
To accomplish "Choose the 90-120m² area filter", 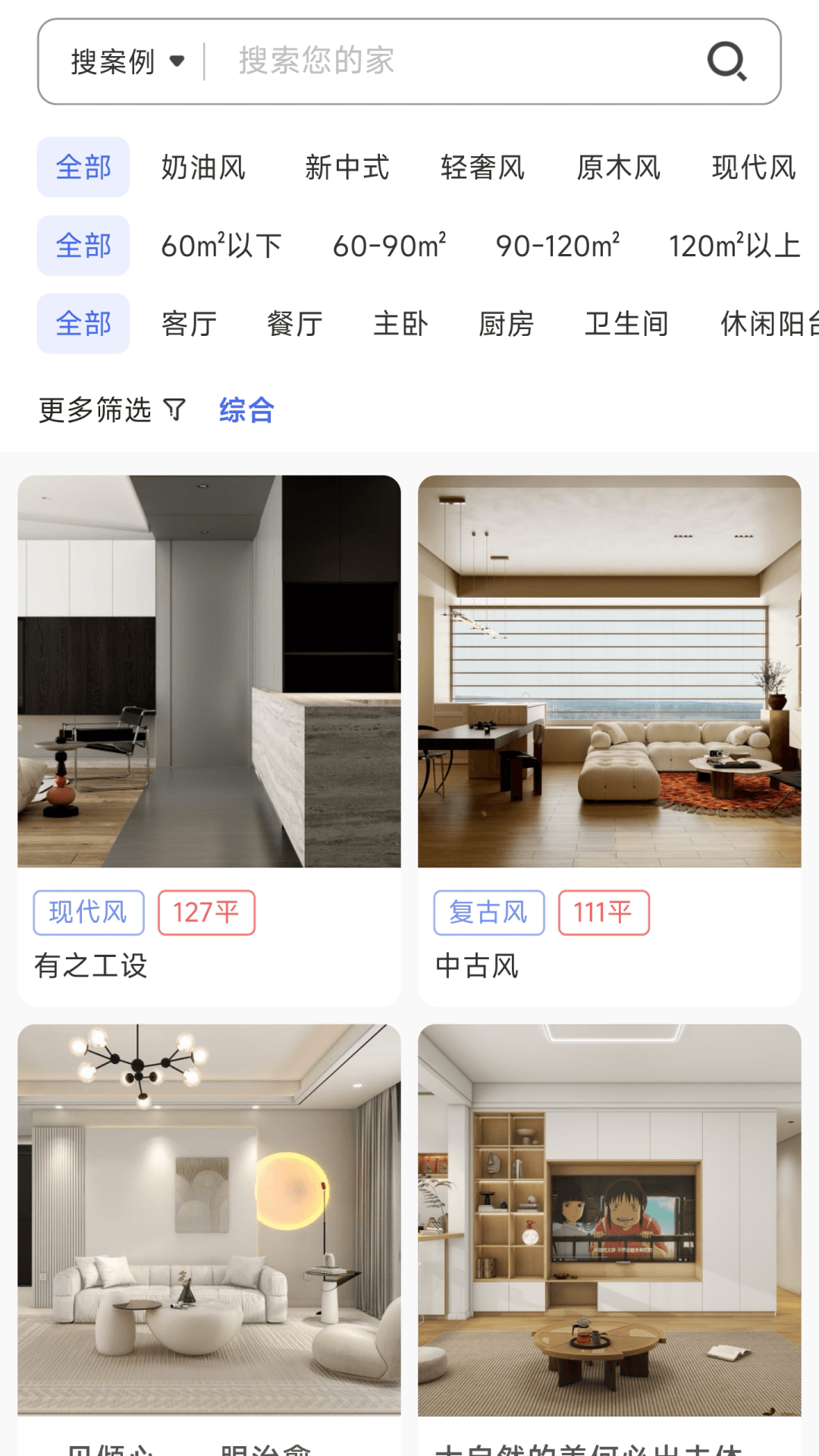I will click(x=557, y=246).
